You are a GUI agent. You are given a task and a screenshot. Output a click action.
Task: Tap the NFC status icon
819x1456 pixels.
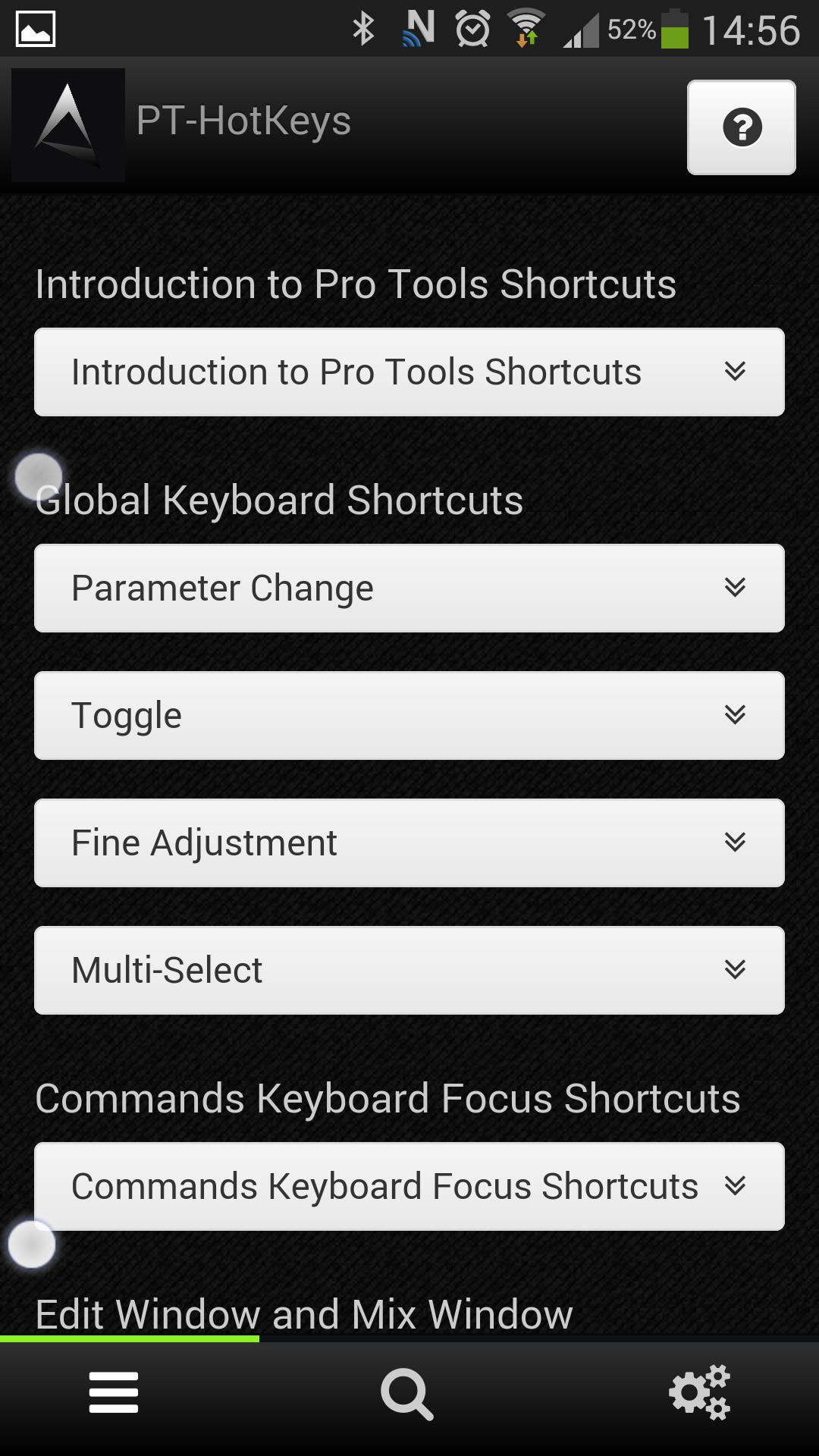[x=419, y=27]
